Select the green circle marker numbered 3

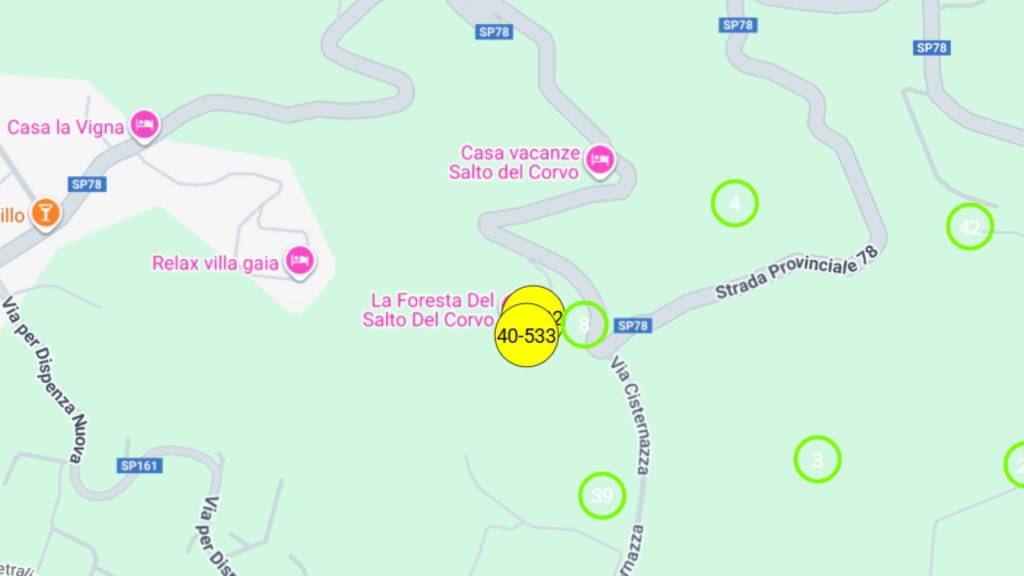(x=817, y=460)
